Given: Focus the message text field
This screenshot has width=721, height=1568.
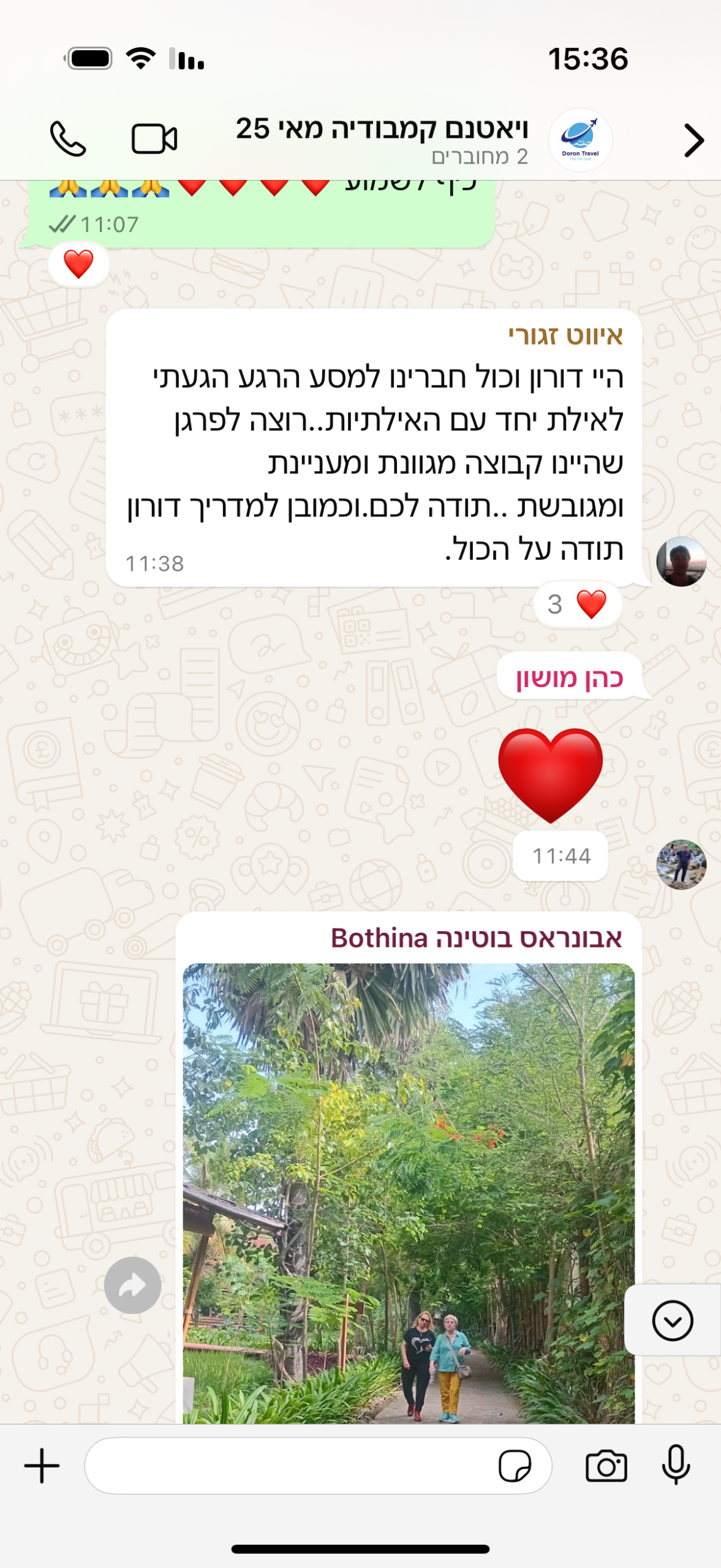Looking at the screenshot, I should click(x=288, y=1465).
